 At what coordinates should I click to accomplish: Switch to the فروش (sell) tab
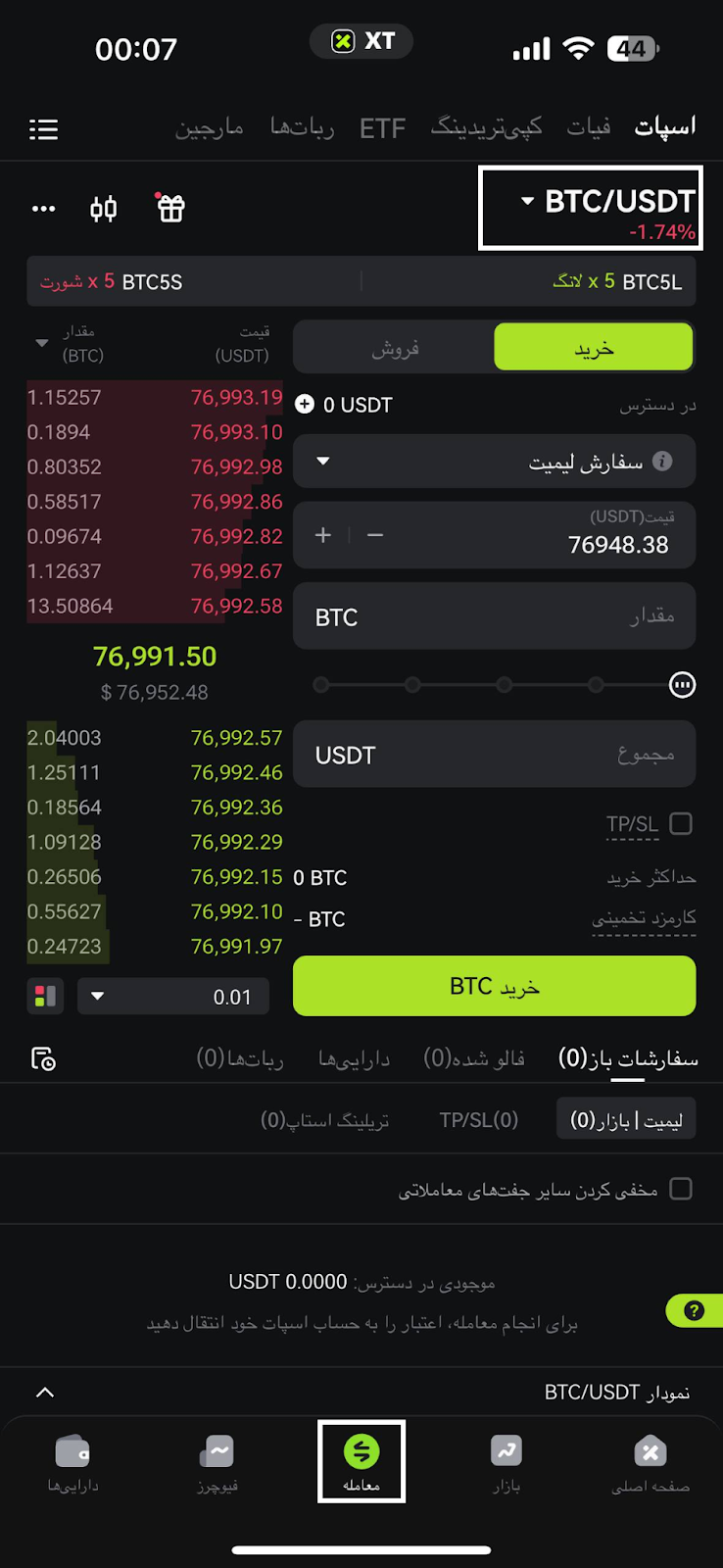395,348
